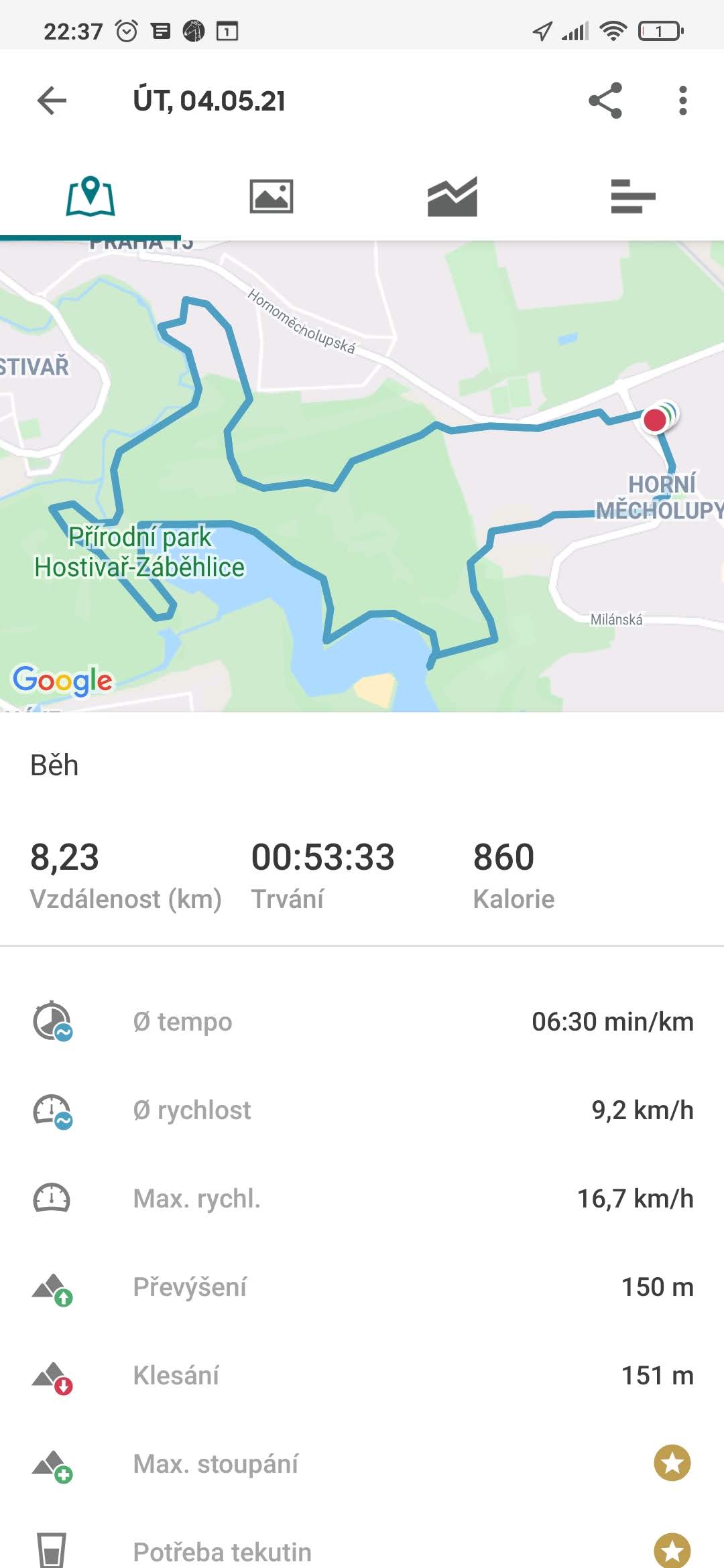724x1568 pixels.
Task: Select the map tab
Action: coord(90,196)
